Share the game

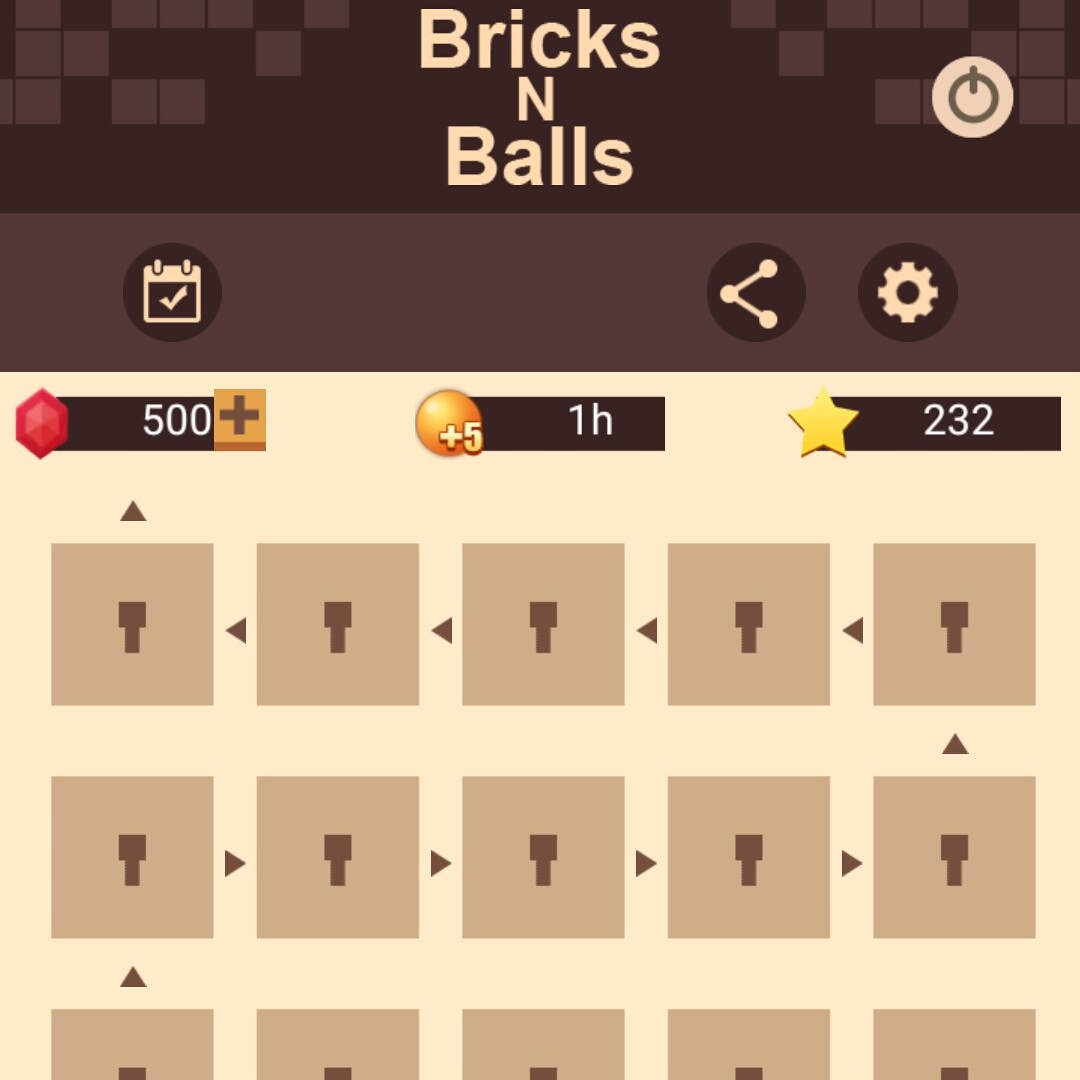click(756, 293)
